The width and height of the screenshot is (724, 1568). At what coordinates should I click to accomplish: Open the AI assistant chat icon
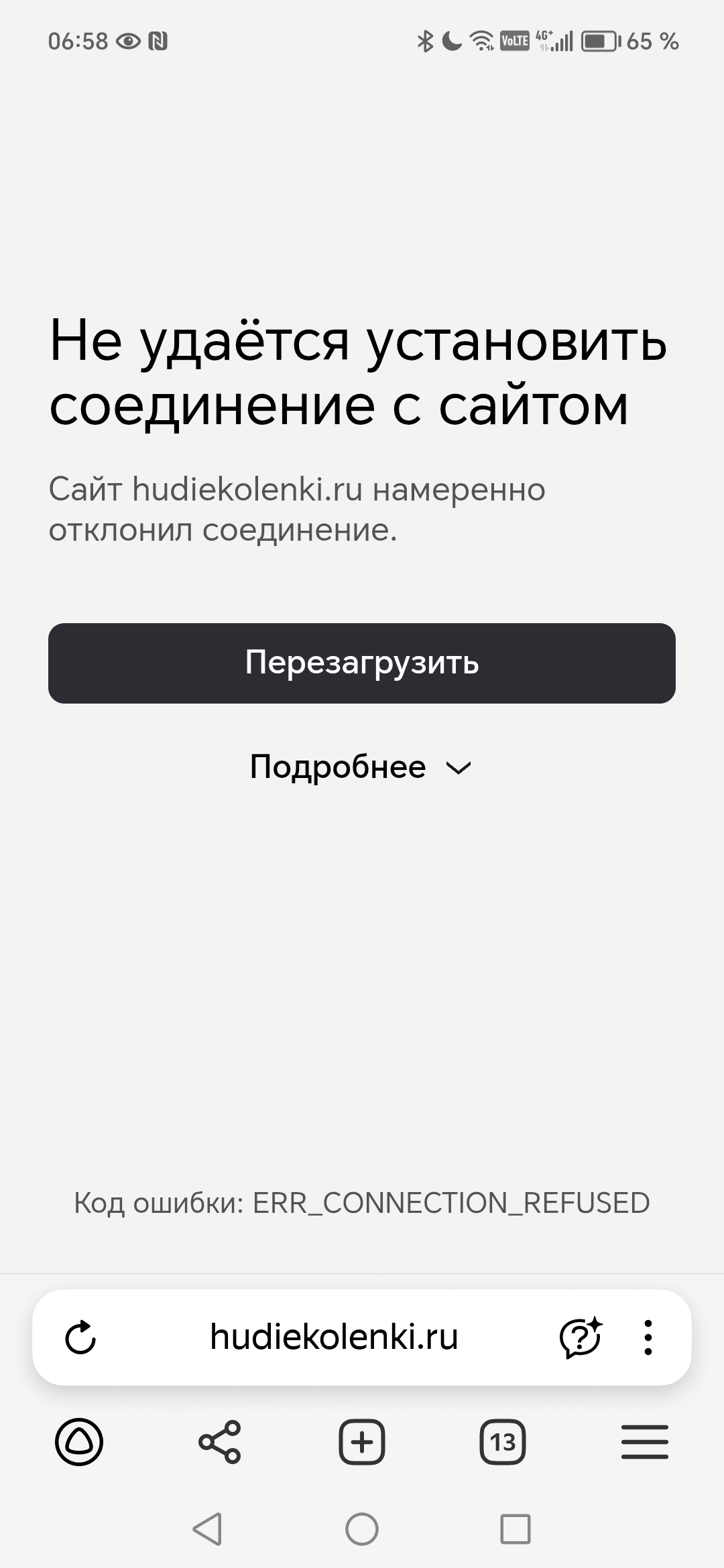pos(581,1337)
